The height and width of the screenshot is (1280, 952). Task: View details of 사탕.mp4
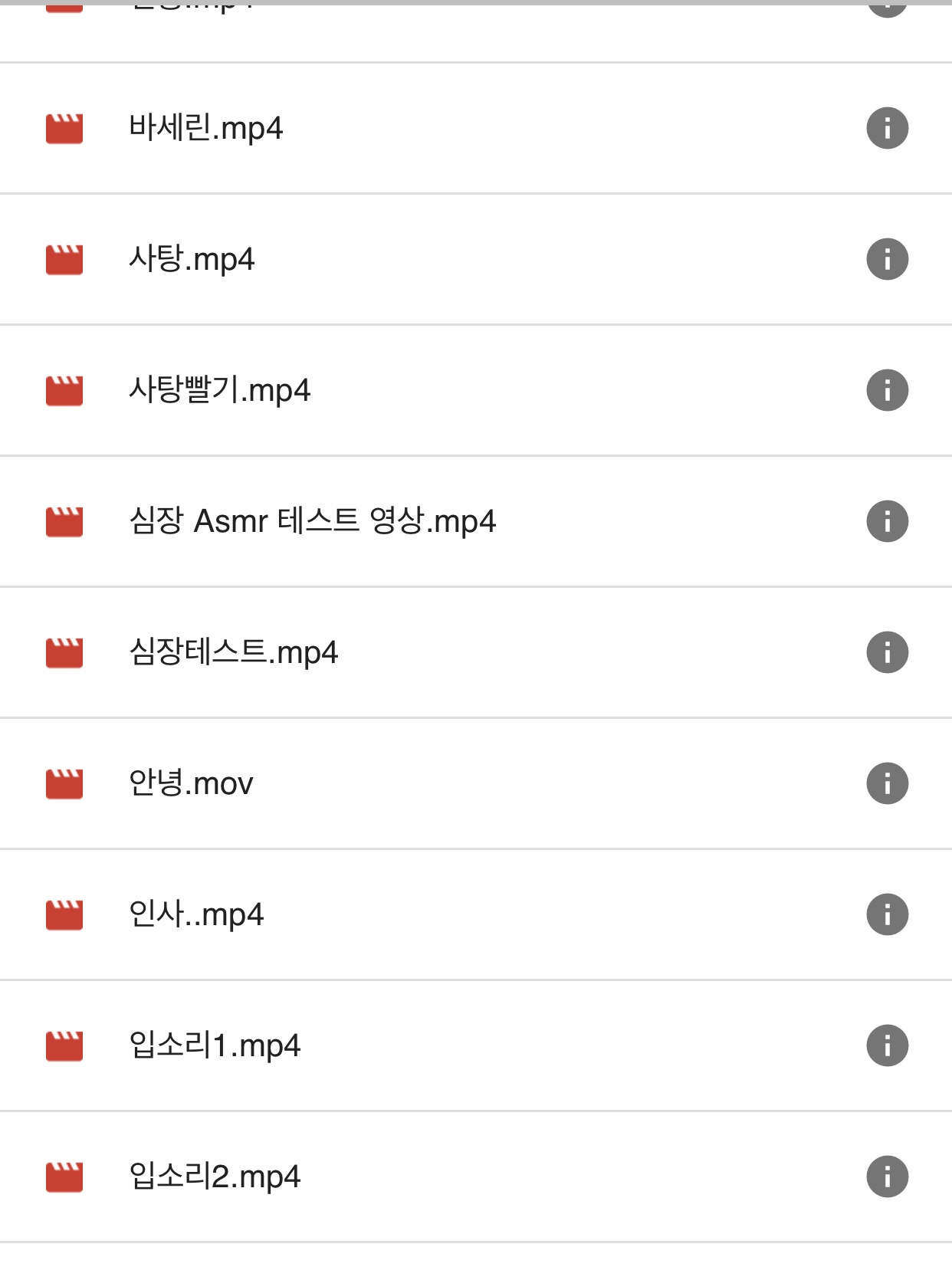pyautogui.click(x=887, y=259)
